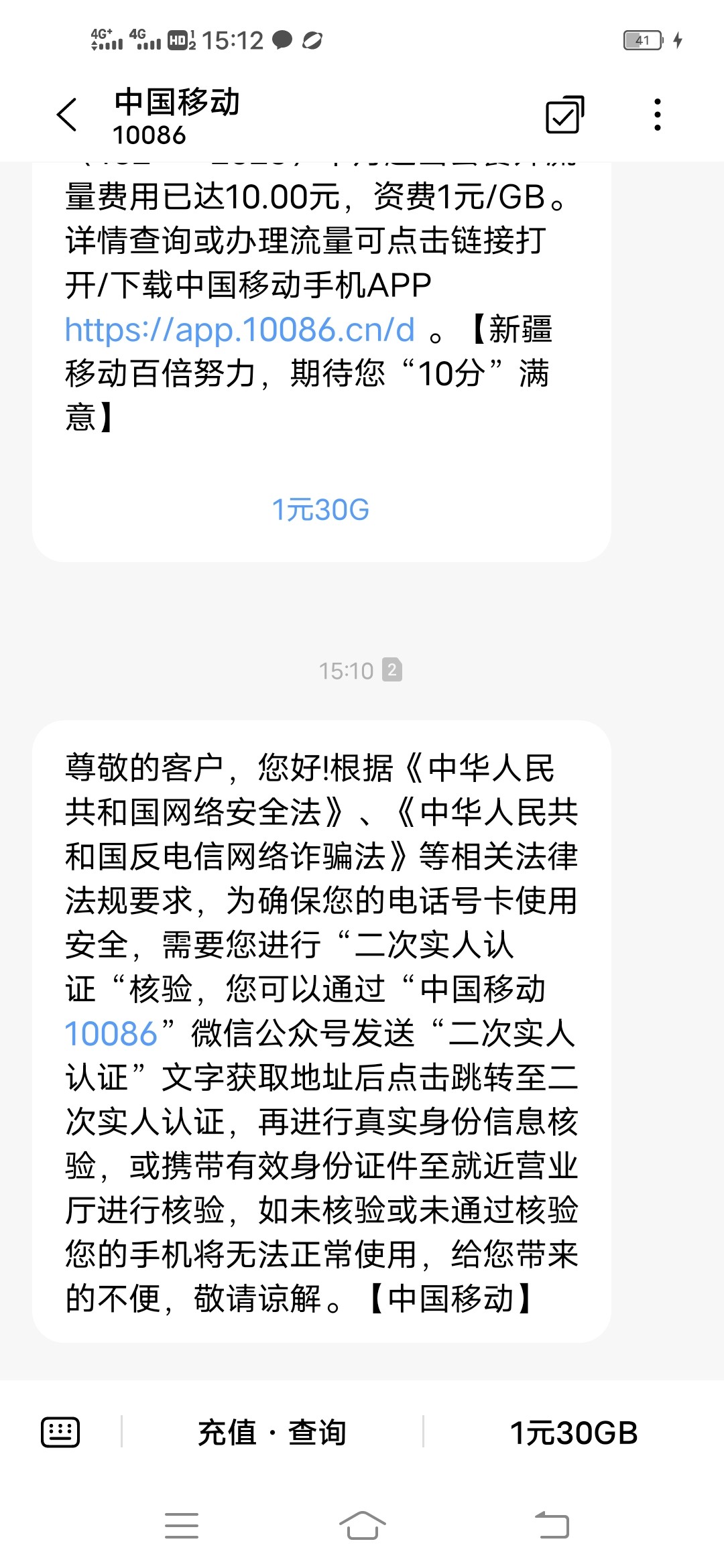Screen dimensions: 724x1568
Task: Open the 充值·查询 service menu
Action: pos(271,1433)
